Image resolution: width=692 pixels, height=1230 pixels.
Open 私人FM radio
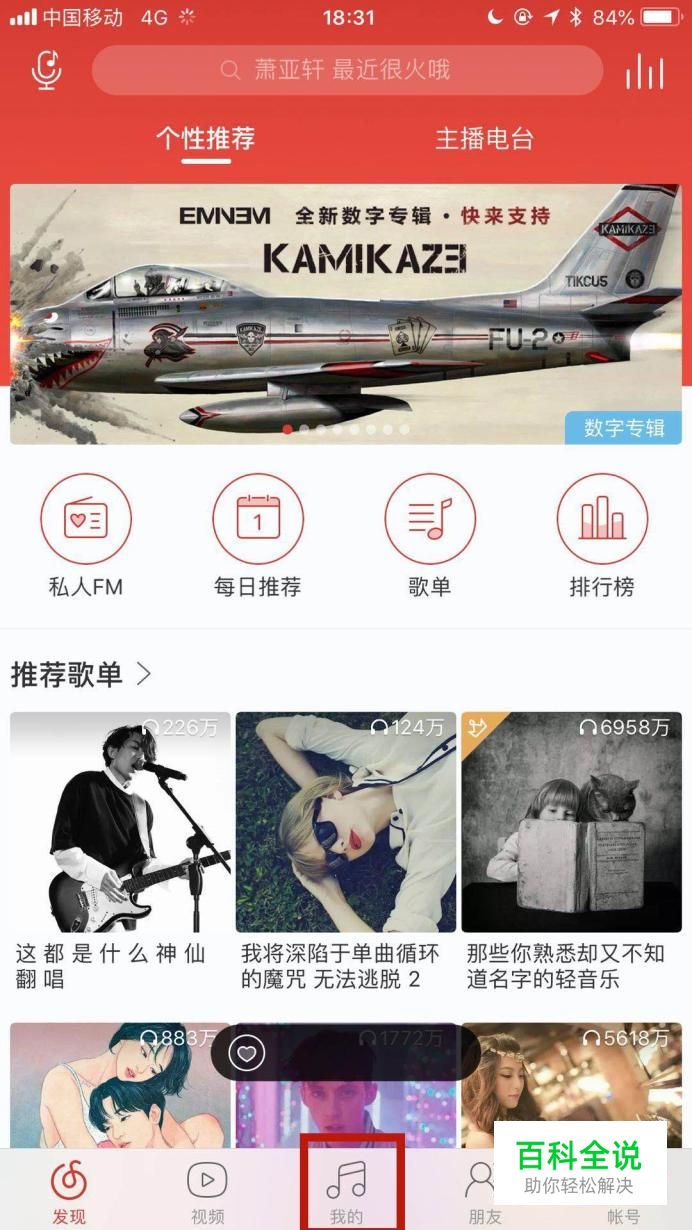point(86,519)
